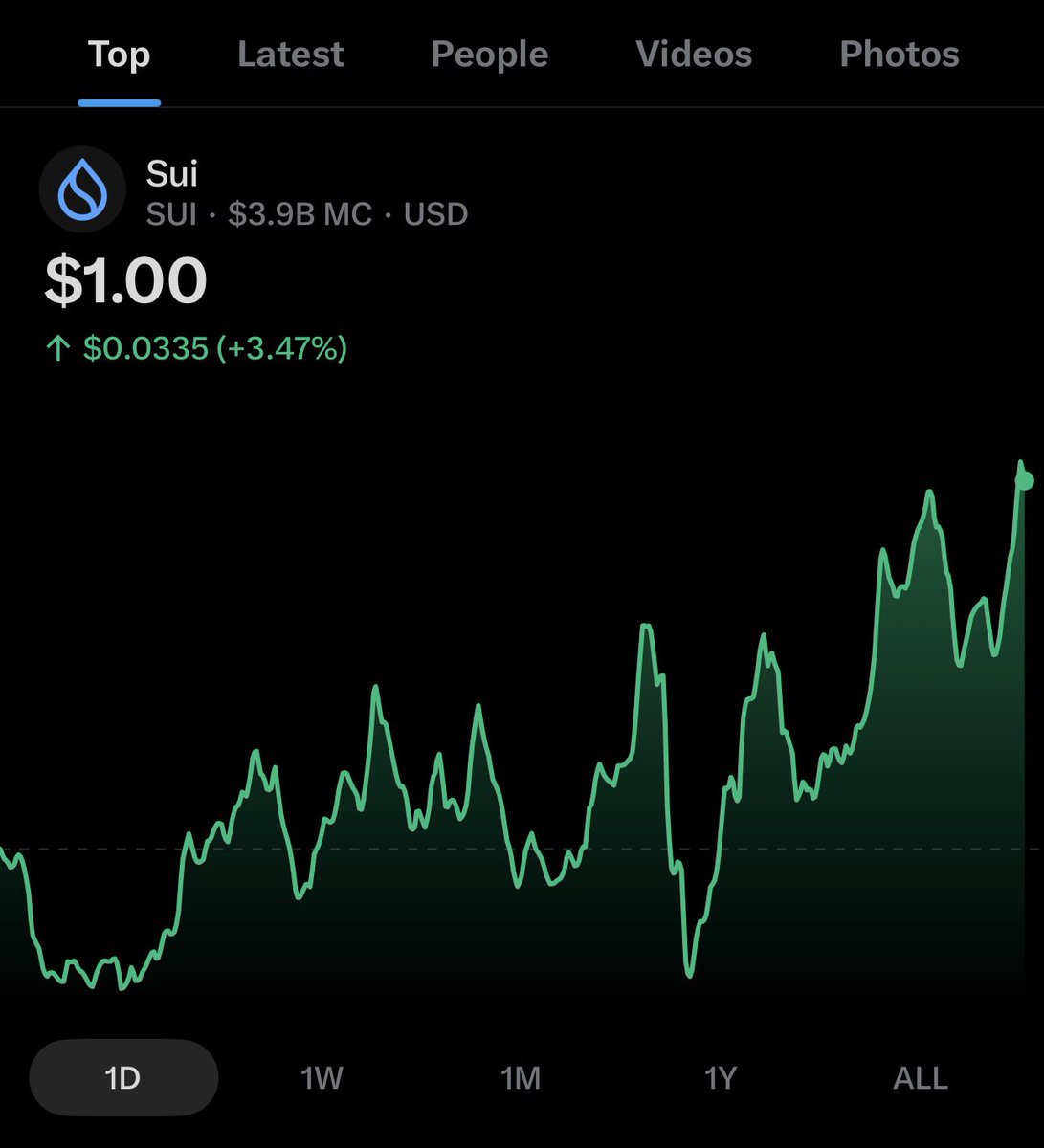Image resolution: width=1044 pixels, height=1148 pixels.
Task: Switch to the Top tab
Action: [x=120, y=55]
